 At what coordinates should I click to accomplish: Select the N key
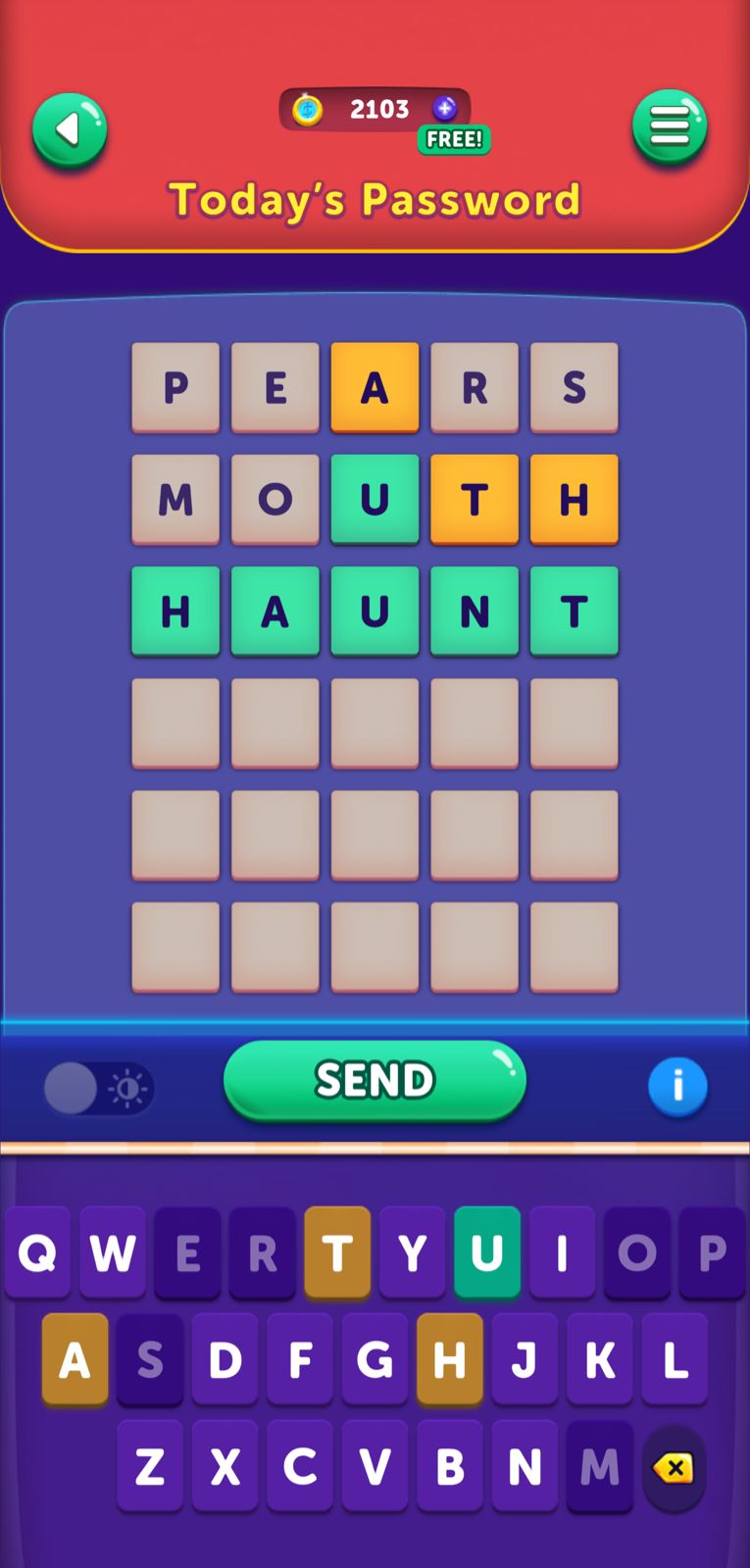point(525,1466)
